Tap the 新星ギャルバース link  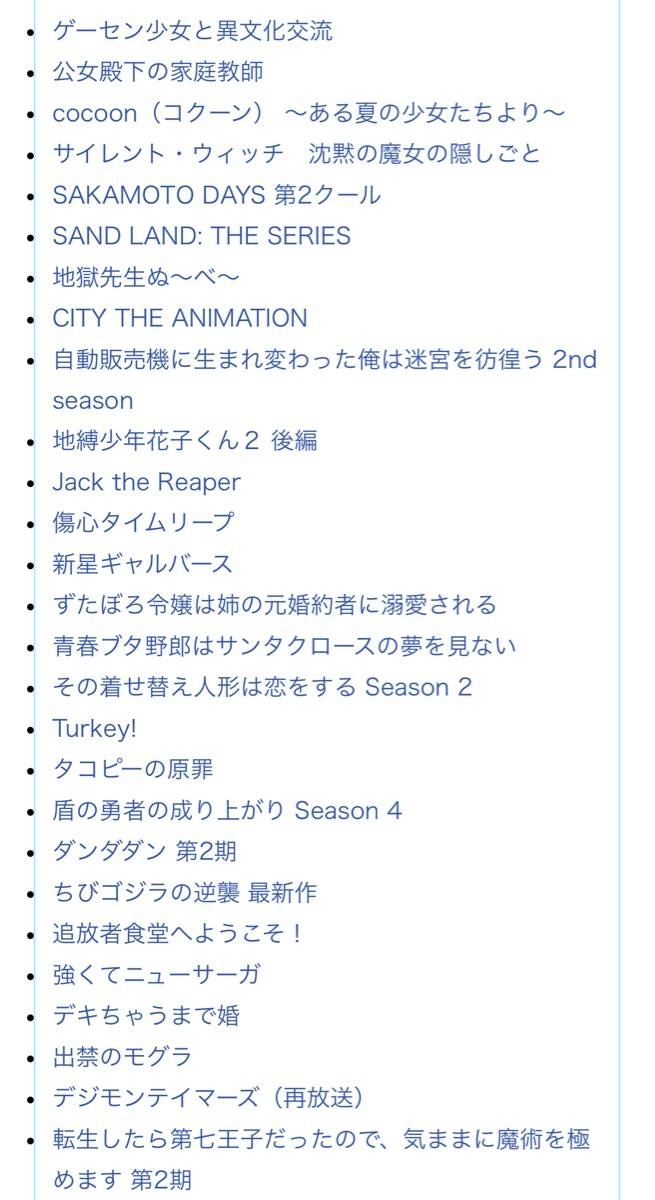coord(142,564)
